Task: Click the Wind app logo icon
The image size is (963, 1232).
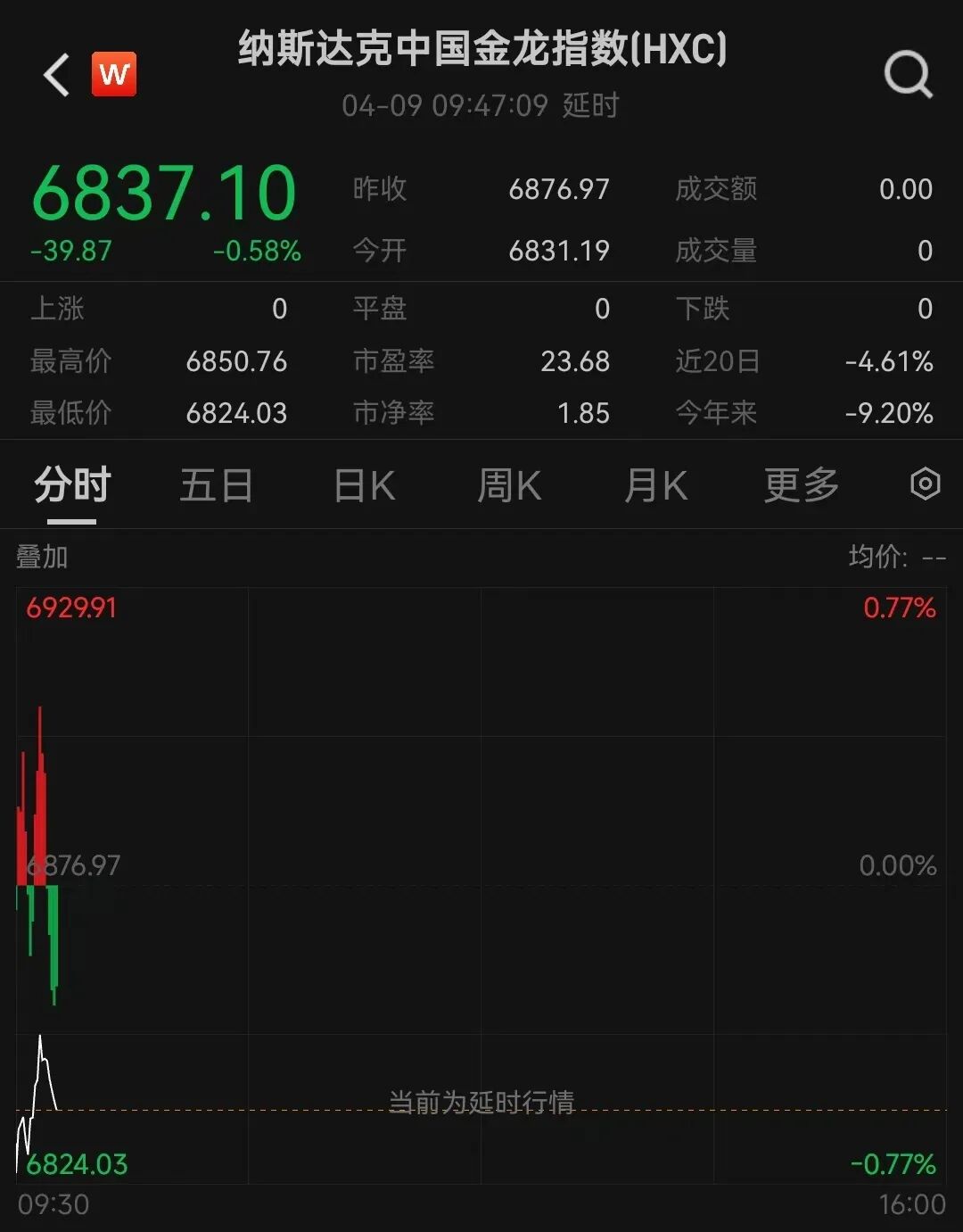Action: [x=116, y=73]
